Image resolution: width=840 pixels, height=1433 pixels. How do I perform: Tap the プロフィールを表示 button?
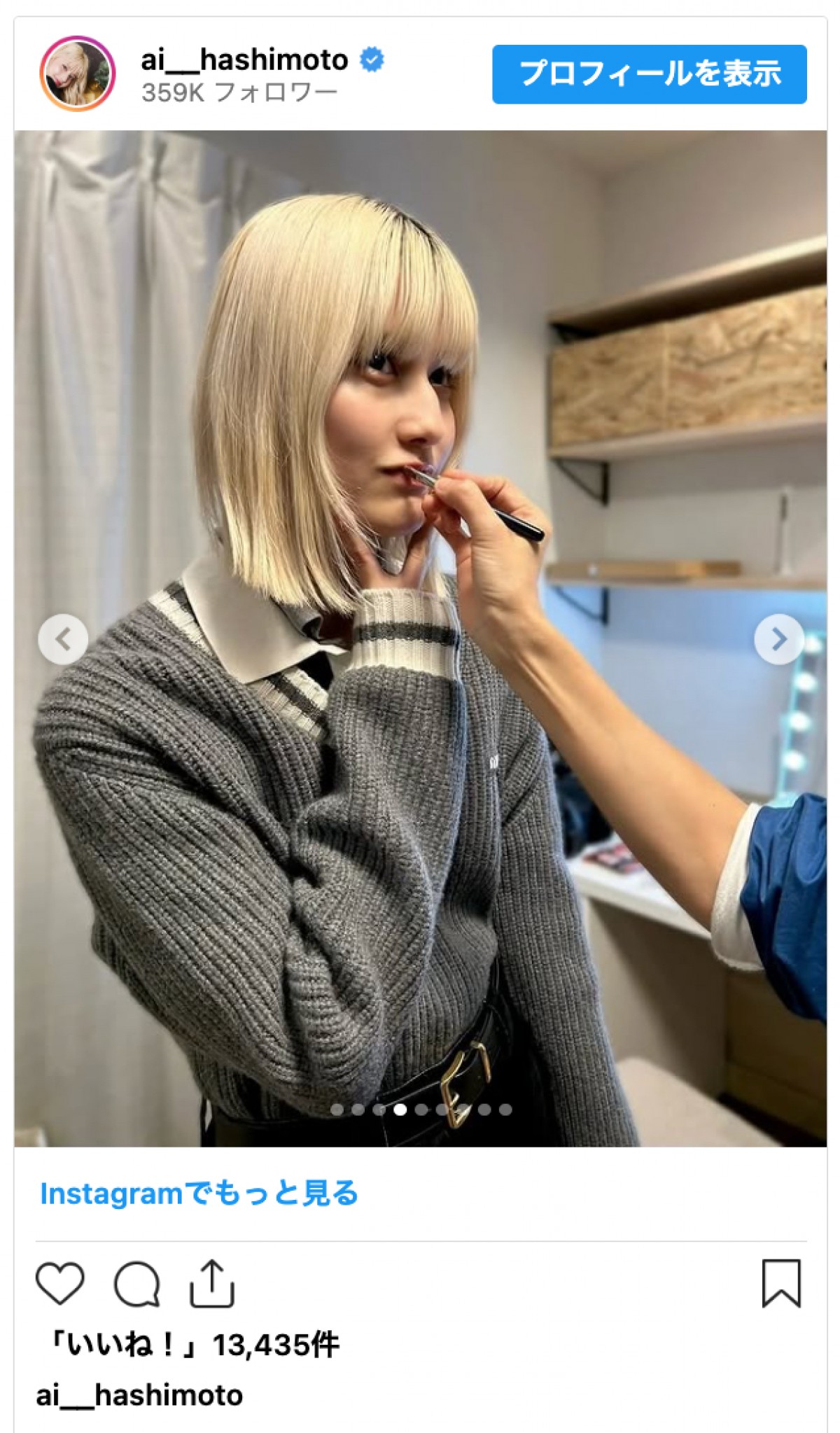[x=649, y=74]
